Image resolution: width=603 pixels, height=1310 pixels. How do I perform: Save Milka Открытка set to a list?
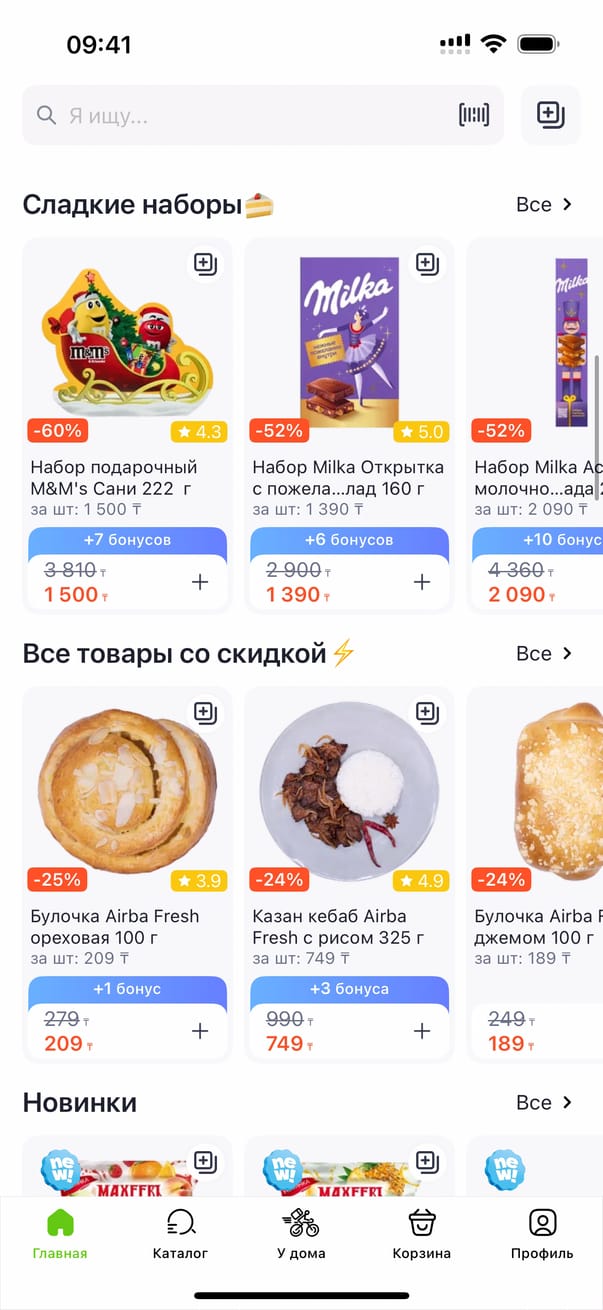point(427,264)
